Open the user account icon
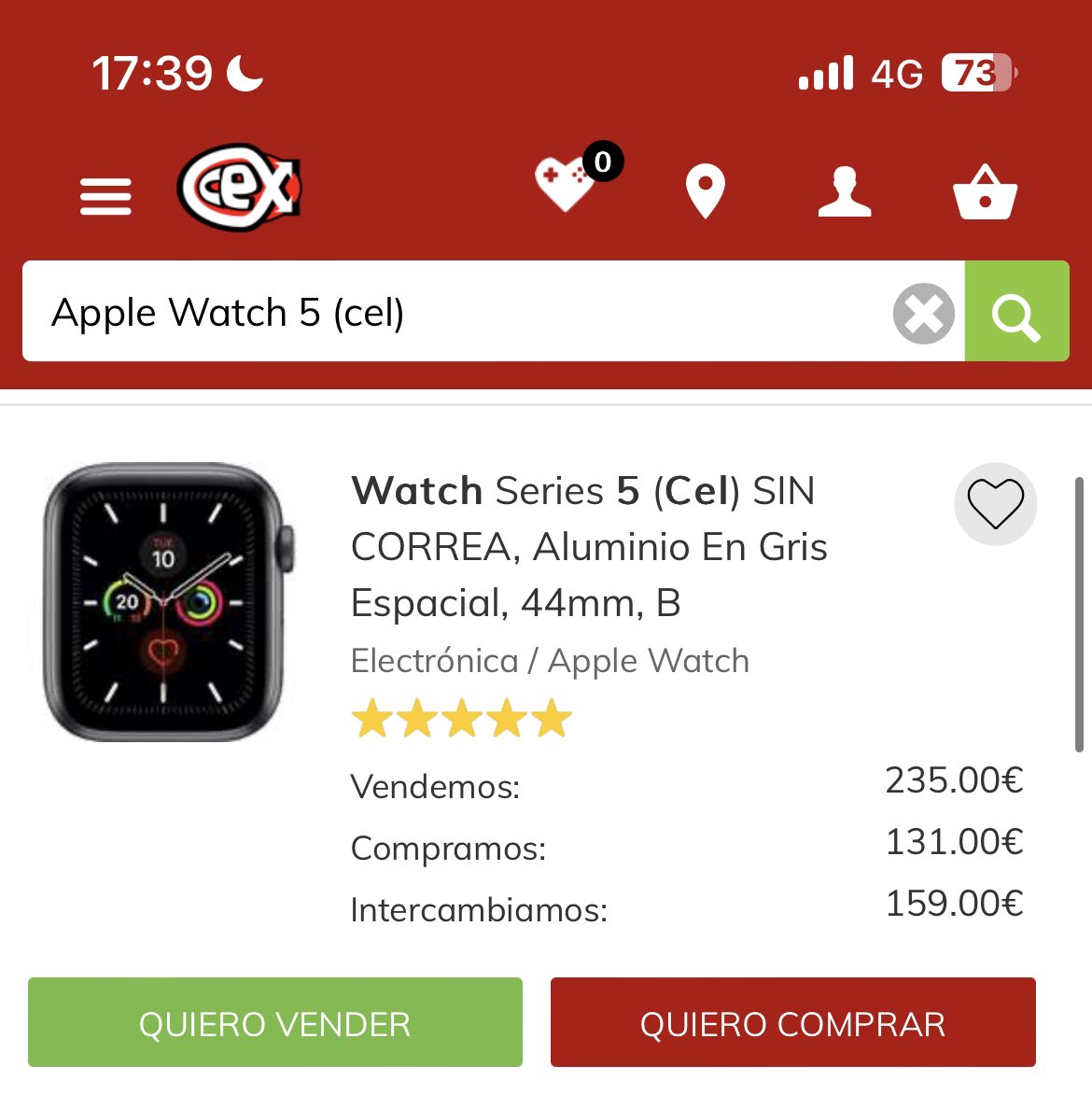 [x=845, y=192]
